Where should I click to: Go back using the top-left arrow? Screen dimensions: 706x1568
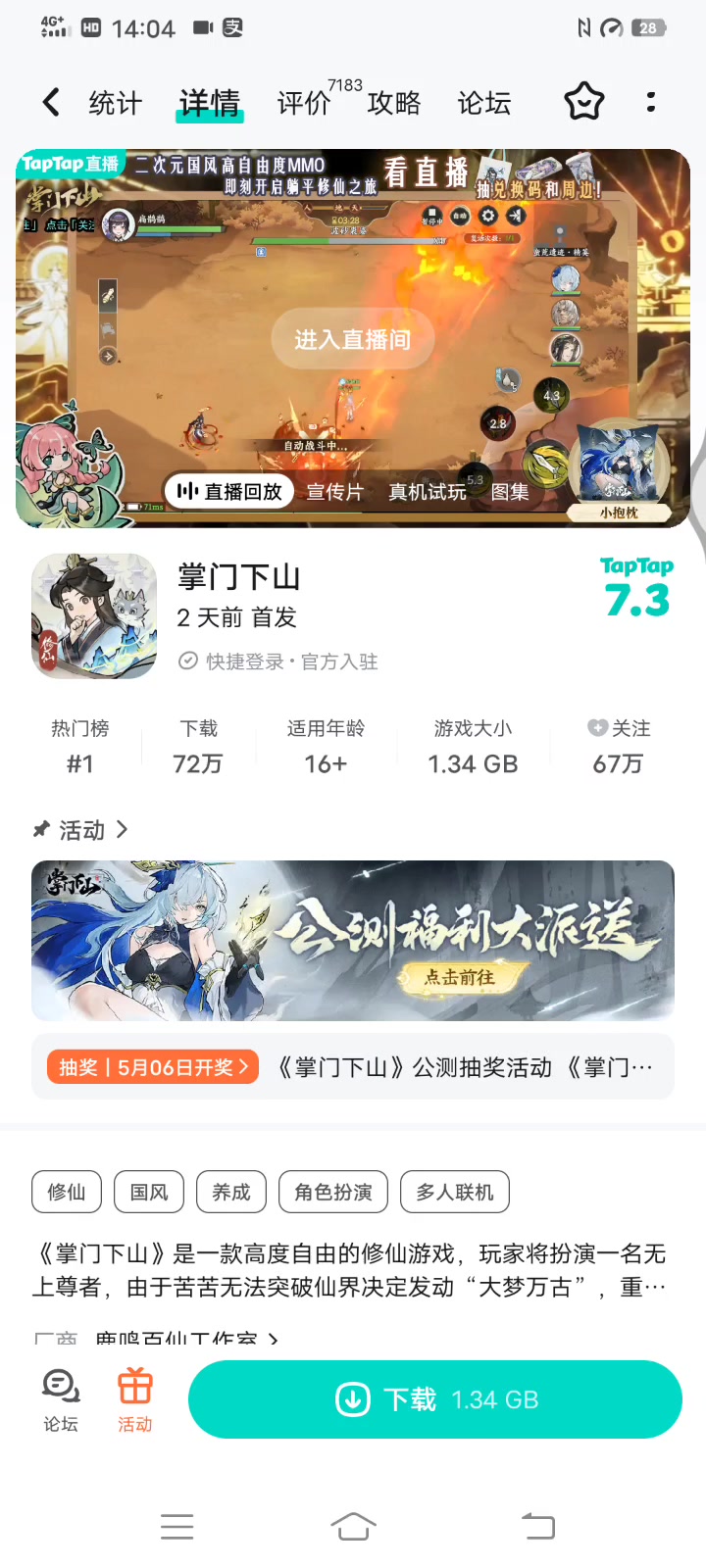pos(51,102)
